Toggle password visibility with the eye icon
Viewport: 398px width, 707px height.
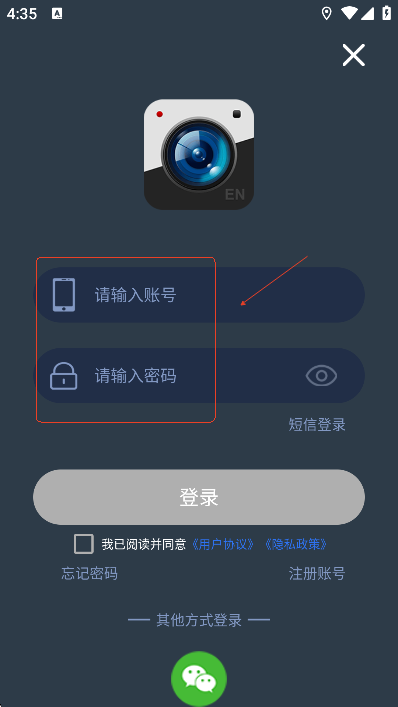pos(321,376)
